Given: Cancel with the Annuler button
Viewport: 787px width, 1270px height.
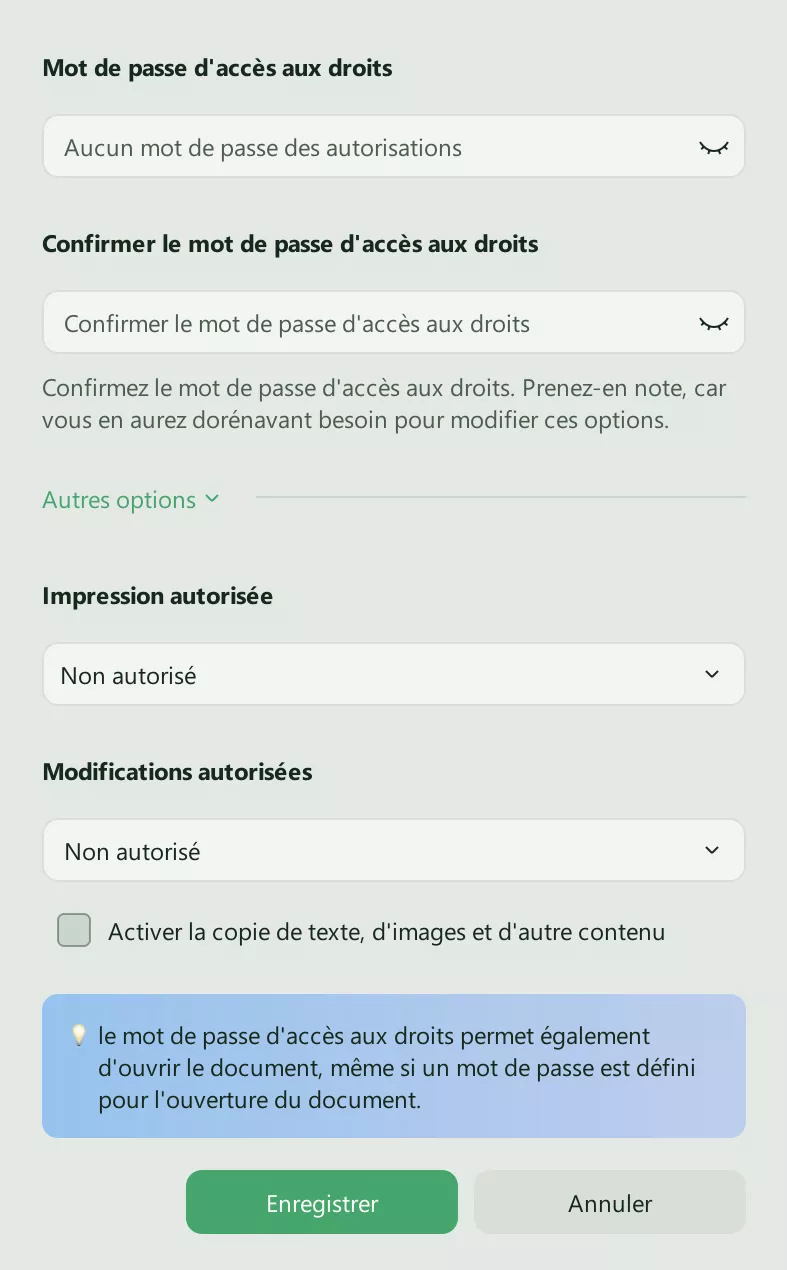Looking at the screenshot, I should [609, 1203].
